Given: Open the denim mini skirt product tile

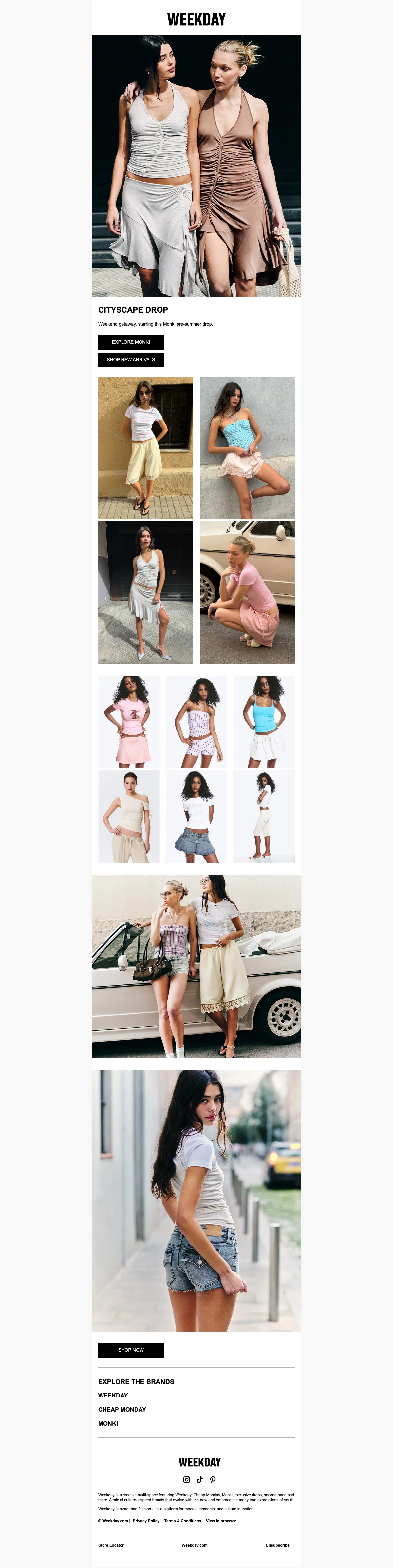Looking at the screenshot, I should 196,816.
